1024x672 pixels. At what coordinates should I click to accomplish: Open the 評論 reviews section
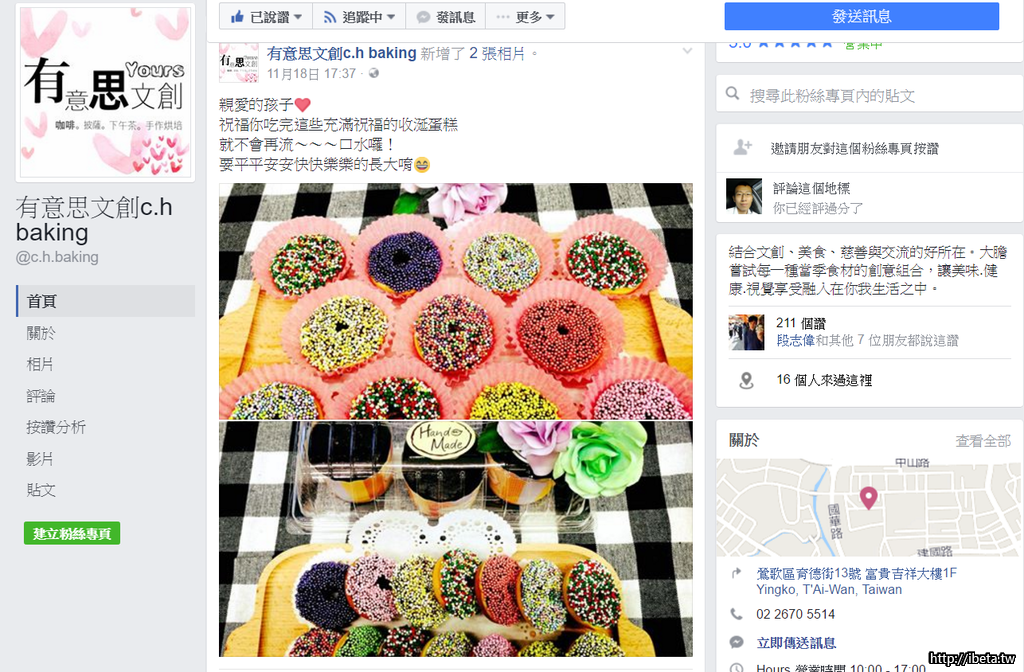pos(41,396)
